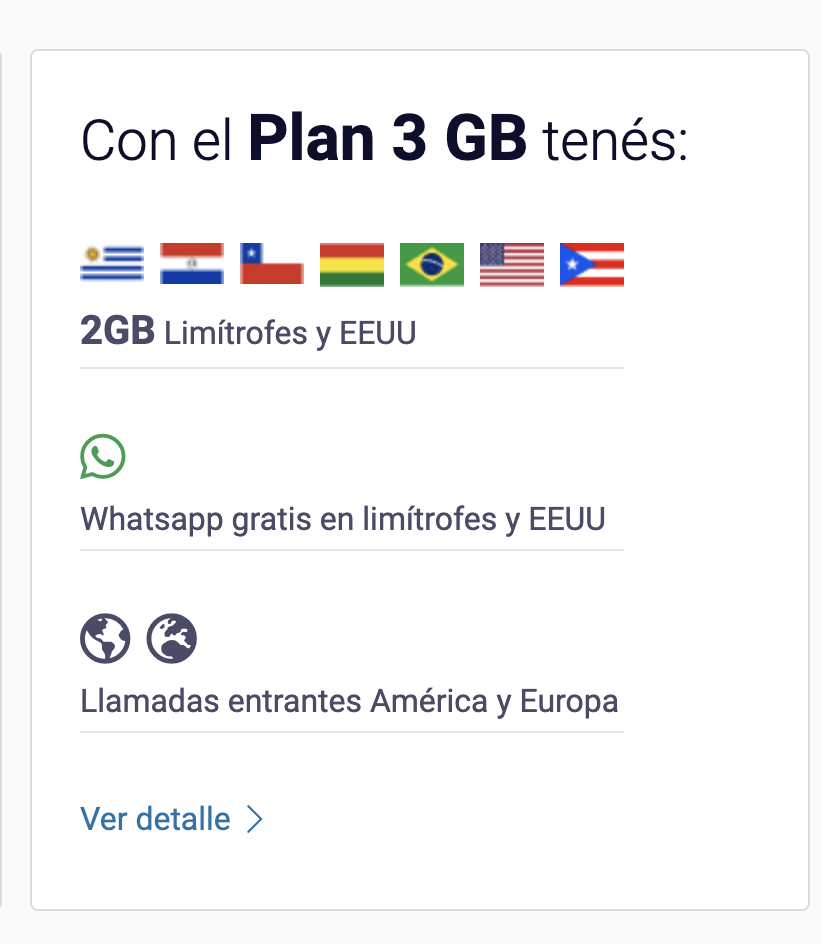
Task: Click the Plan 3 GB heading text
Action: [x=303, y=138]
